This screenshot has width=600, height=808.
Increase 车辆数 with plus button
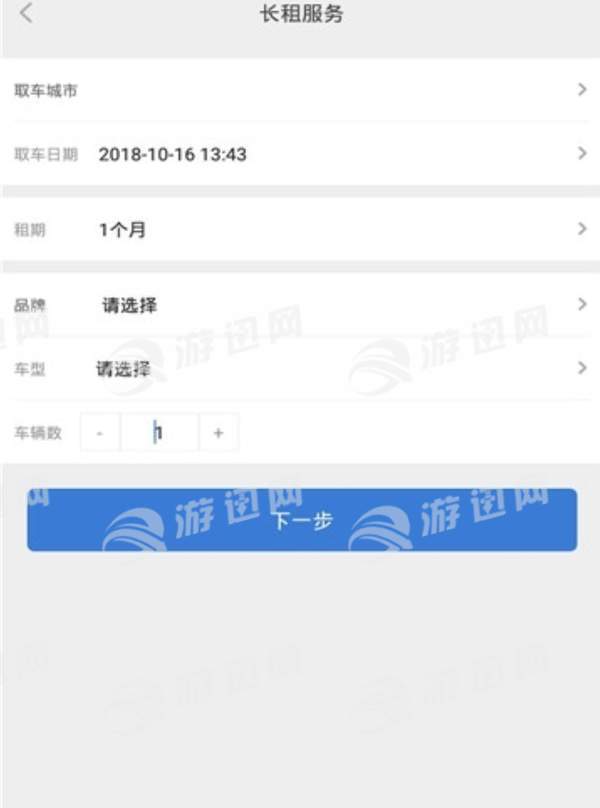pos(218,433)
